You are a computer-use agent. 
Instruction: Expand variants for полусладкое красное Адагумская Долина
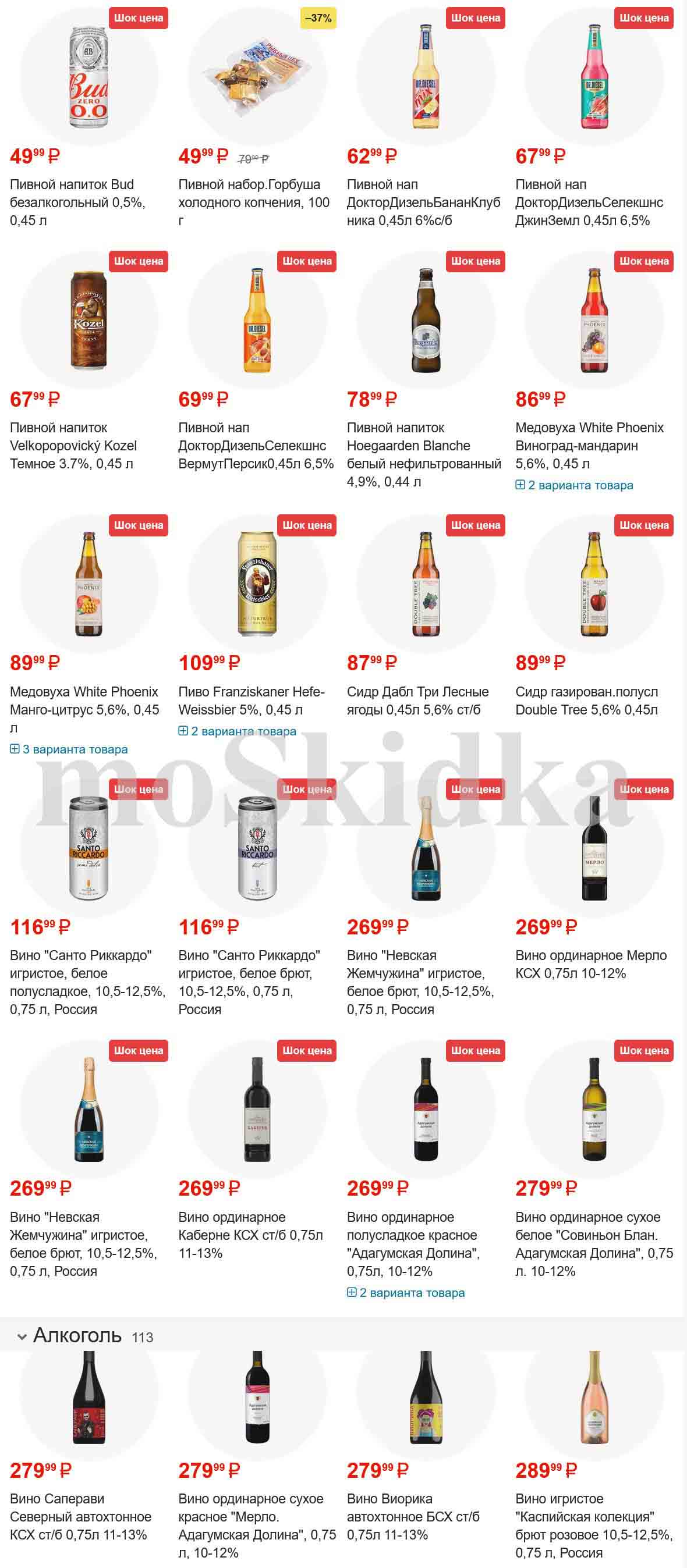tap(406, 1292)
